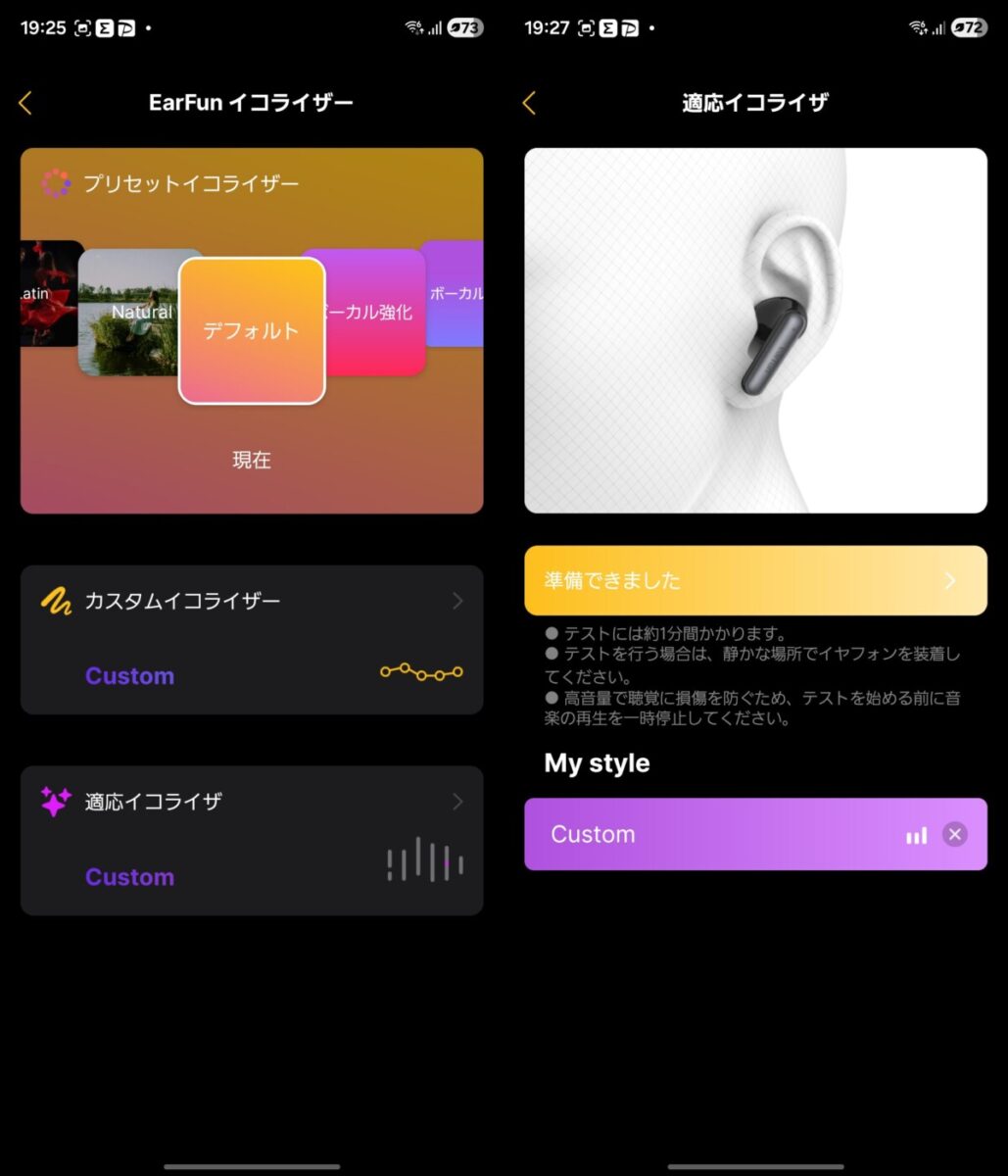This screenshot has width=1008, height=1176.
Task: Go back from EarFun イコライザー screen
Action: click(25, 103)
